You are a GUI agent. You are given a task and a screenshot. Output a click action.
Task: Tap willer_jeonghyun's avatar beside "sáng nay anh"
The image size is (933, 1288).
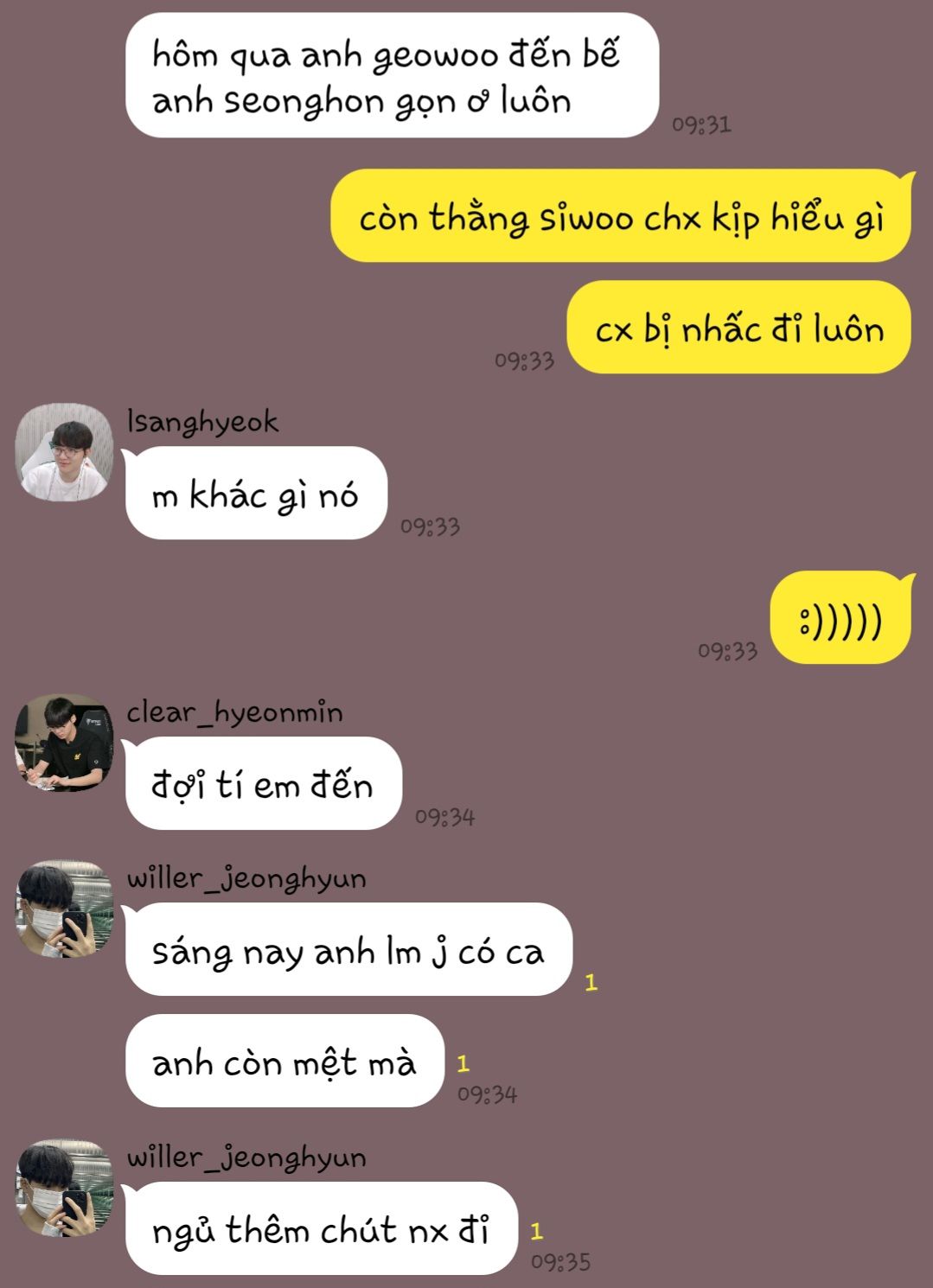64,909
